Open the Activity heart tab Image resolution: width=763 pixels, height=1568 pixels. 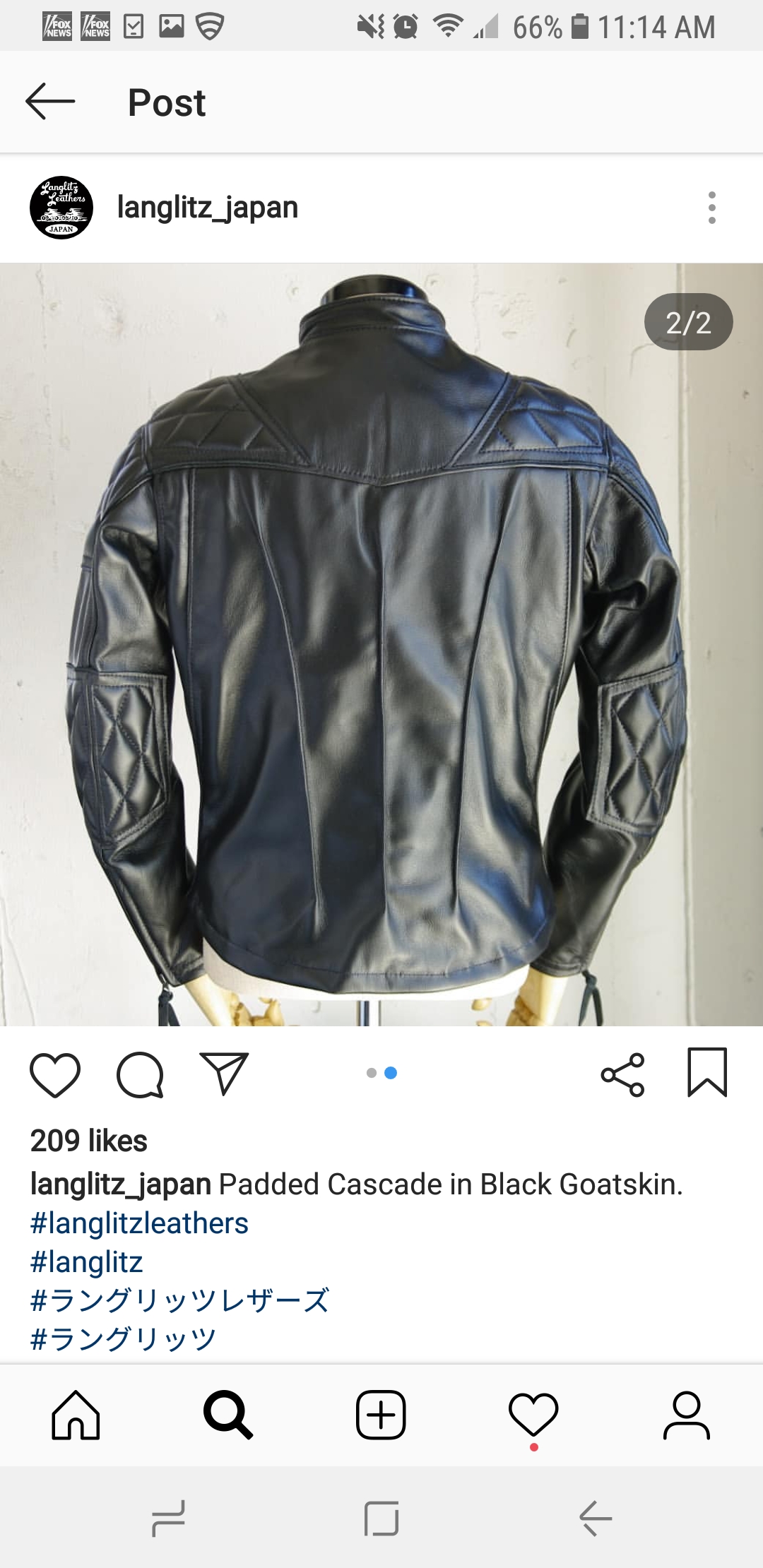click(x=533, y=1415)
